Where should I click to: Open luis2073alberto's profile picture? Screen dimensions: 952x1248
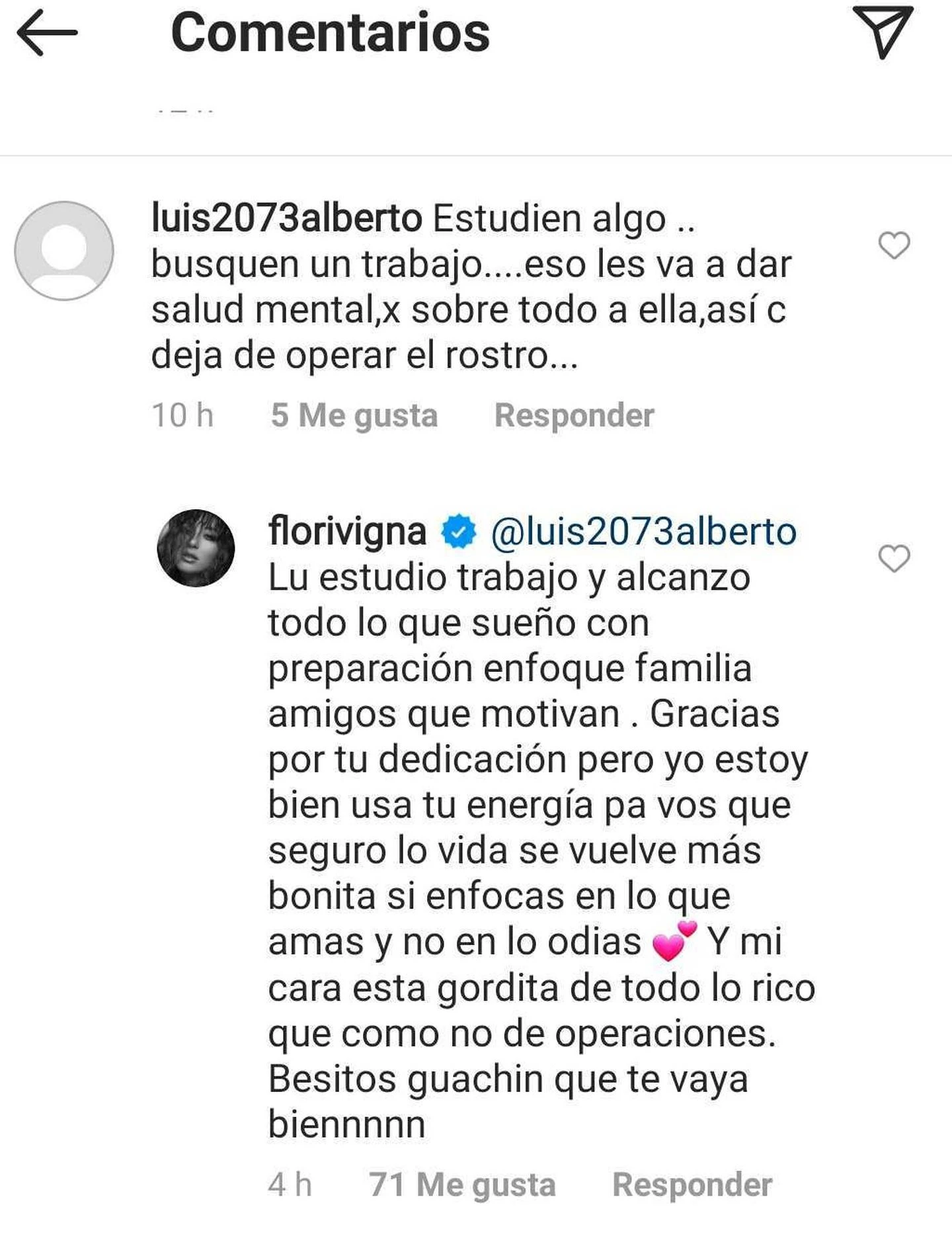pyautogui.click(x=64, y=251)
